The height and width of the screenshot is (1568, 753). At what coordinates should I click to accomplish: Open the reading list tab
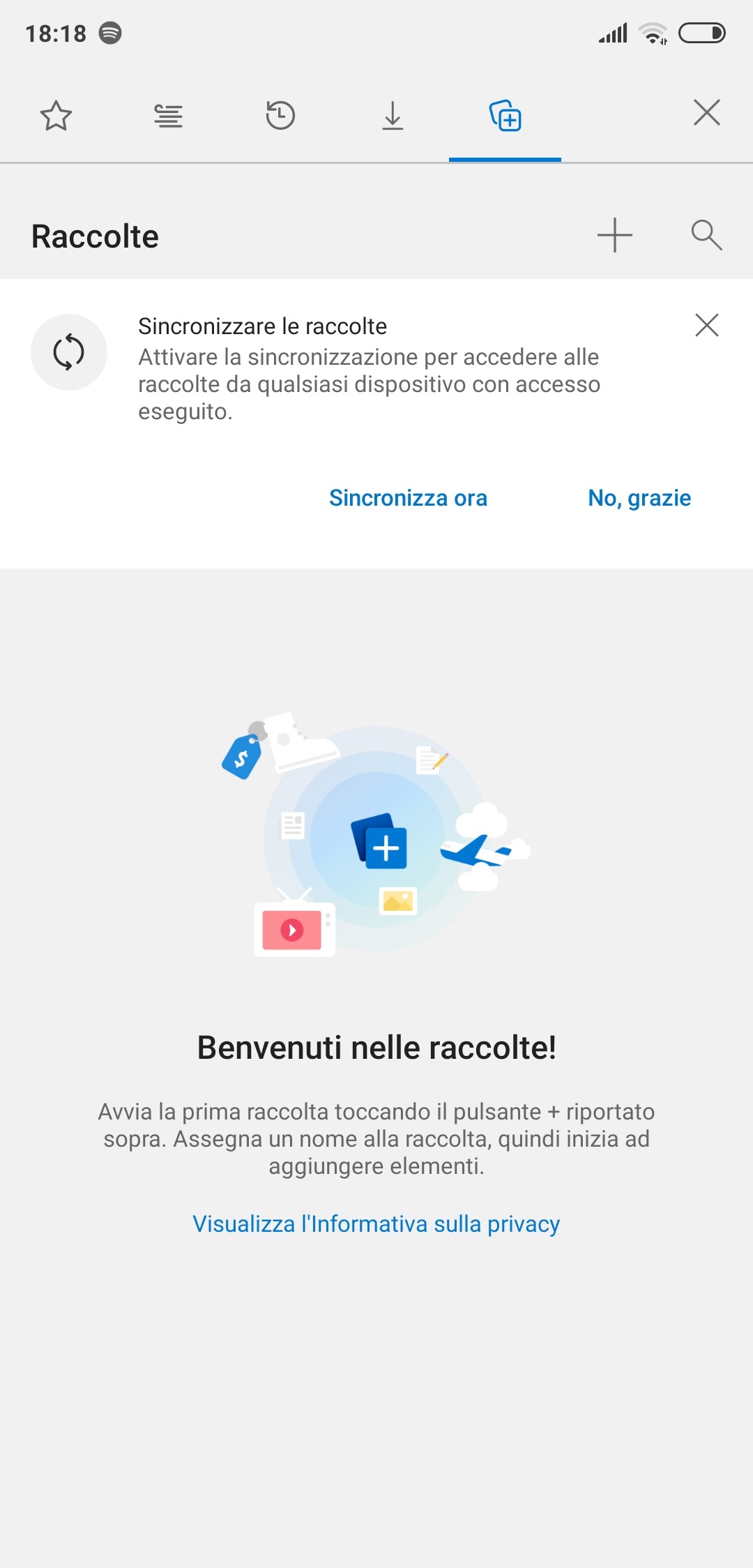pos(168,116)
